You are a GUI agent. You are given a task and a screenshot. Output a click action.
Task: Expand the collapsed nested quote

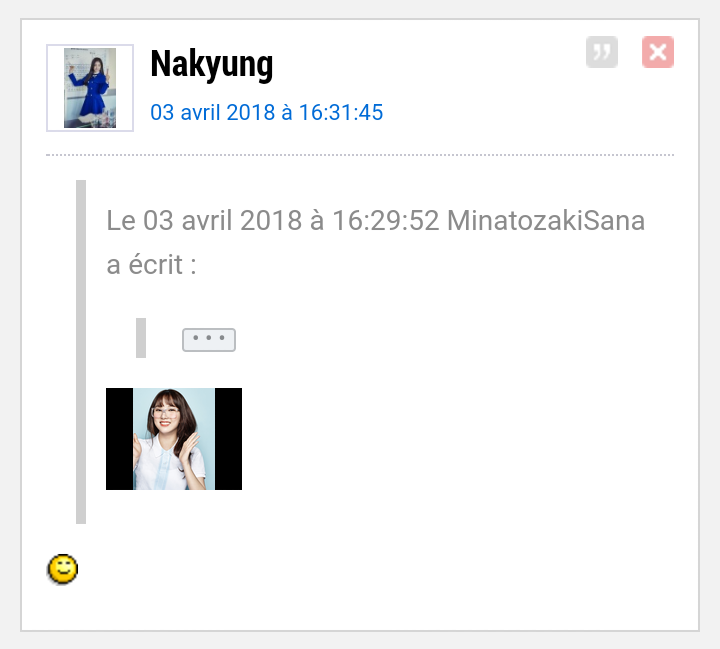[208, 339]
